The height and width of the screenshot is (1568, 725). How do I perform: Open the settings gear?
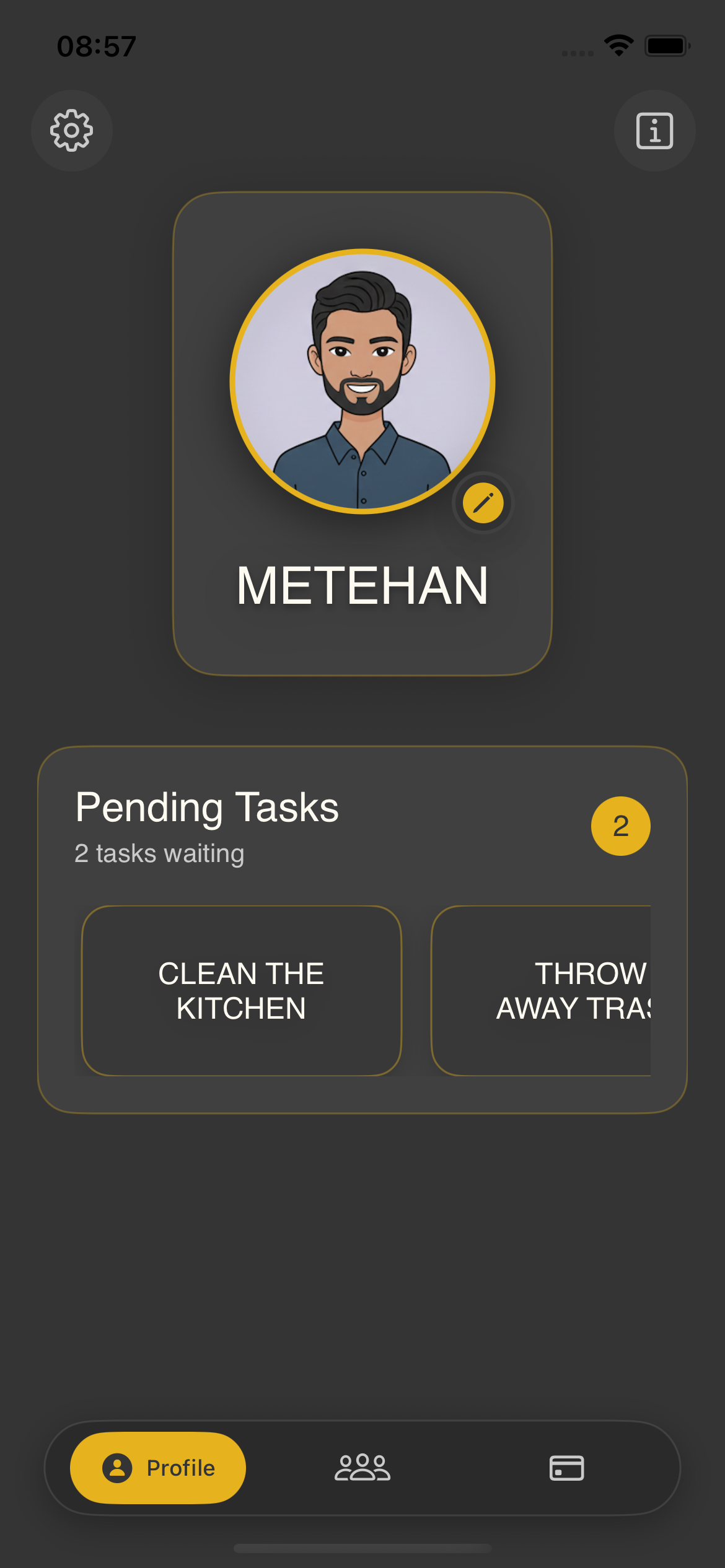pos(72,131)
